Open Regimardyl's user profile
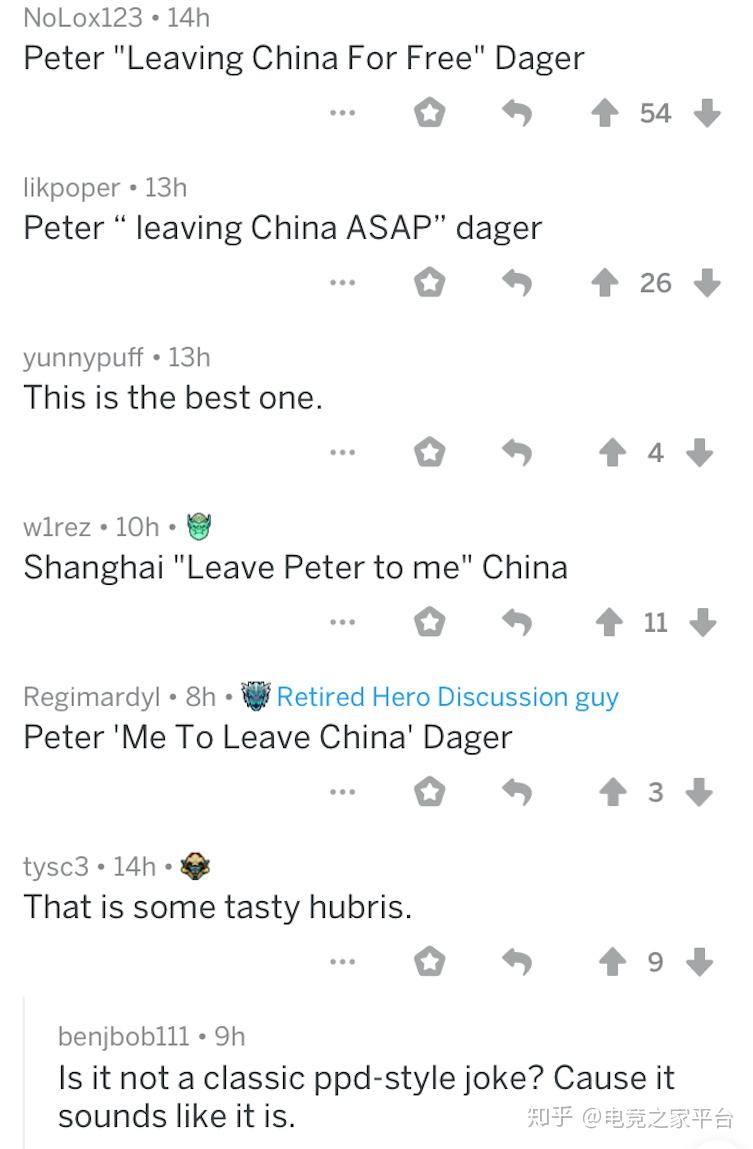This screenshot has height=1149, width=753. click(91, 697)
